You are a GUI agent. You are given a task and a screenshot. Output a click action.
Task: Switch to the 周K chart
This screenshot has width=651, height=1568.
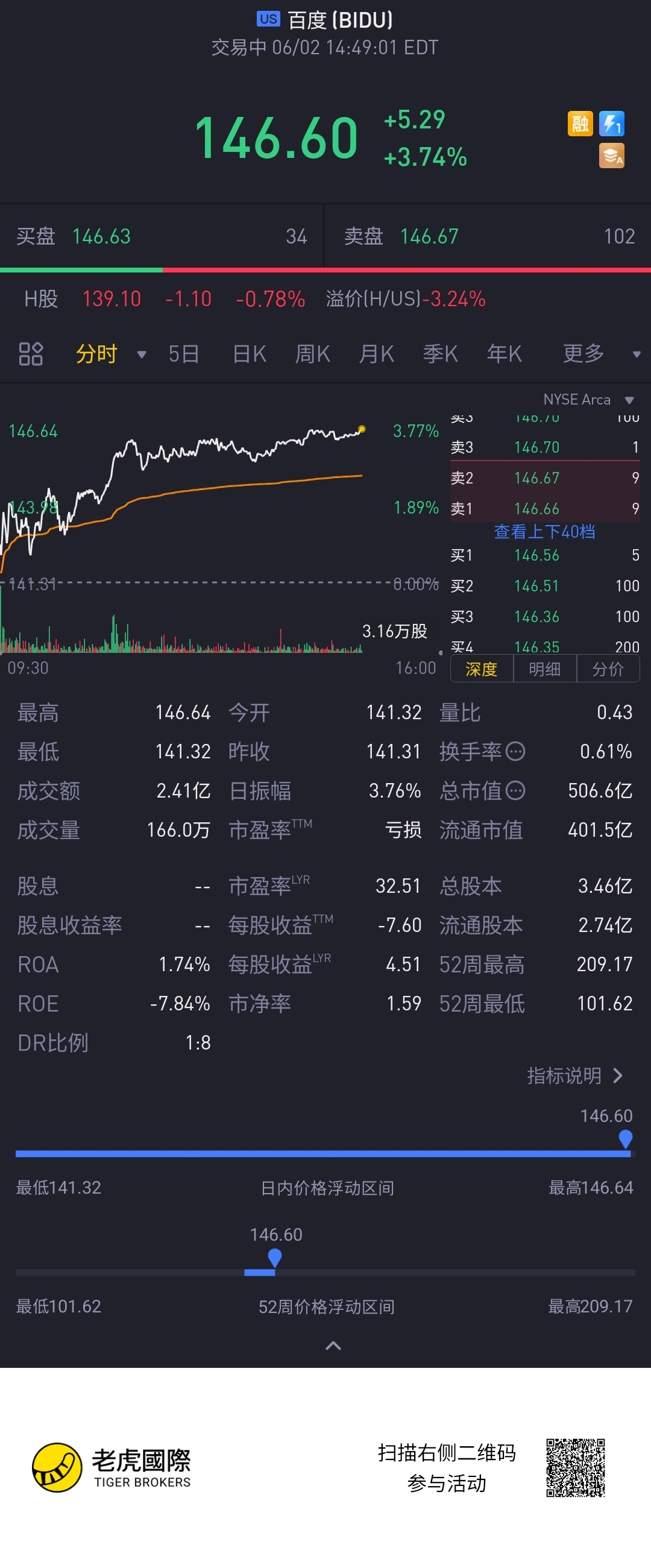(312, 354)
